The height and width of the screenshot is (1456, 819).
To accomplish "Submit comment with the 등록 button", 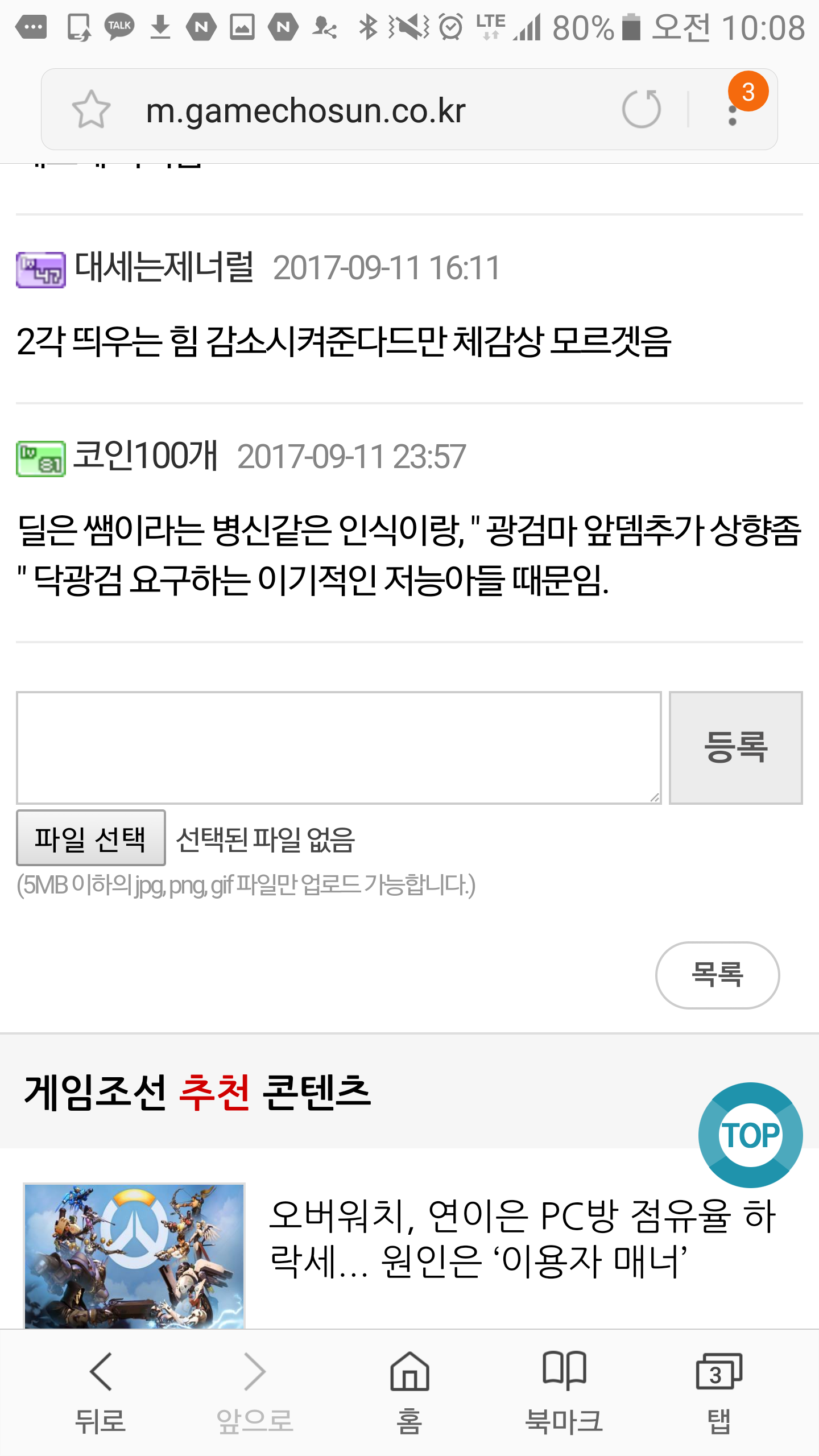I will click(x=735, y=747).
